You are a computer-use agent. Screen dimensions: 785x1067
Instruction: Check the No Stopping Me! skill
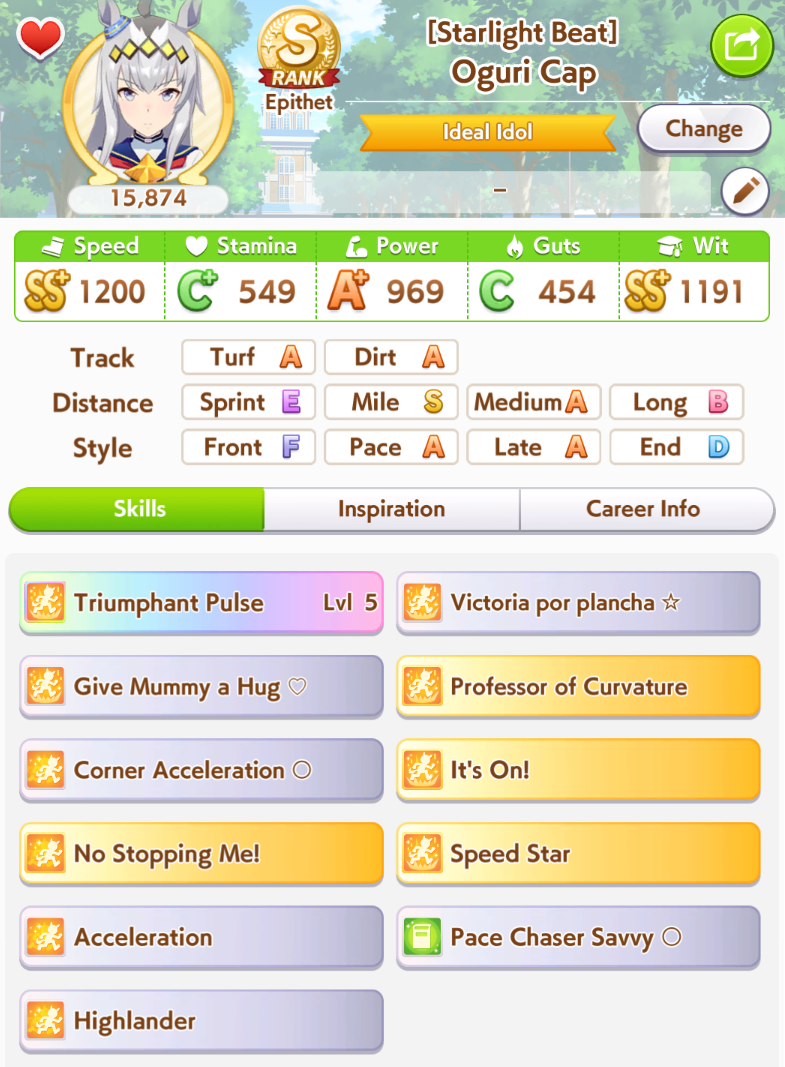201,854
